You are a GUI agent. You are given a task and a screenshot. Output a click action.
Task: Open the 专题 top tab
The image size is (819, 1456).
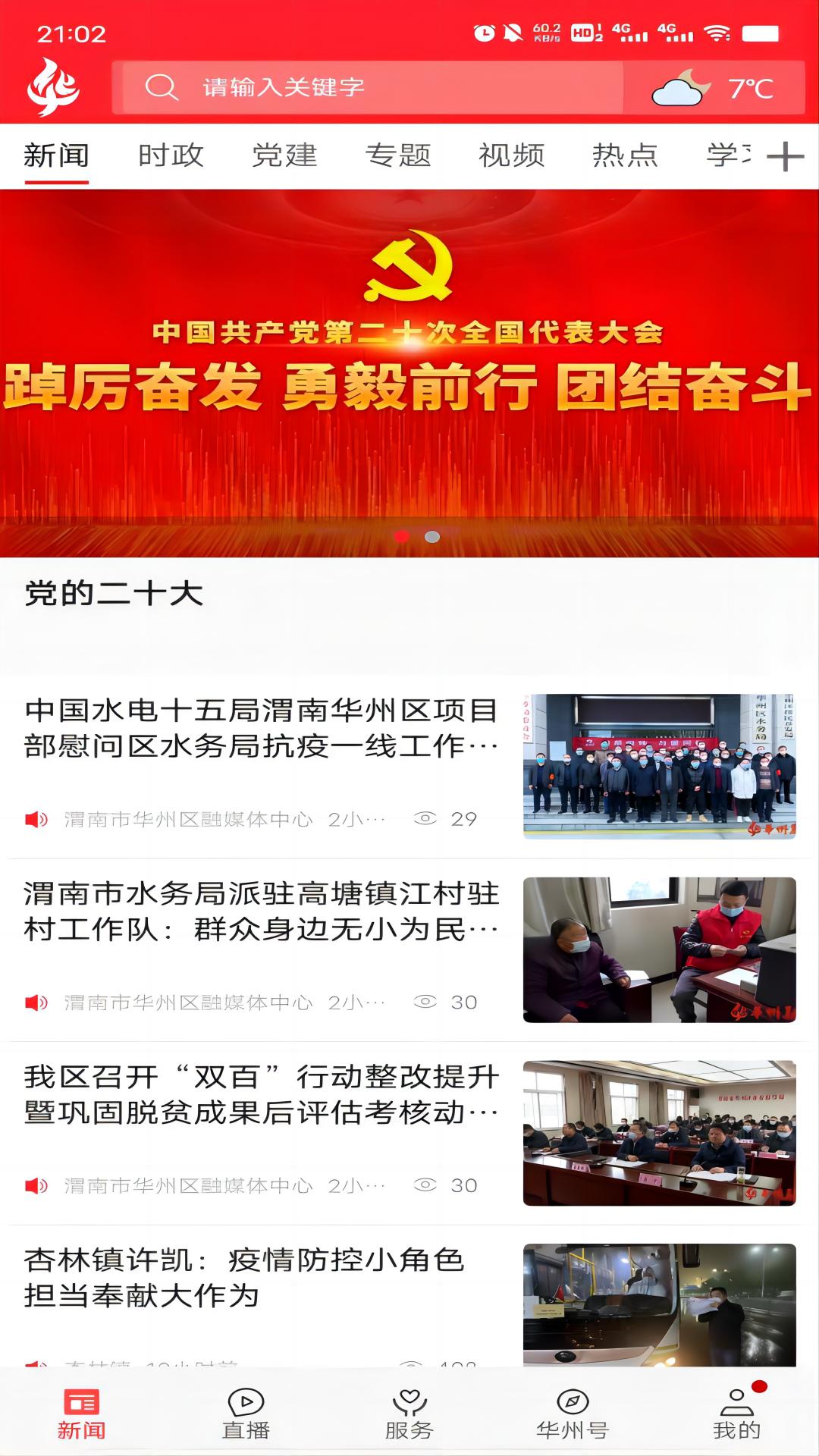398,155
